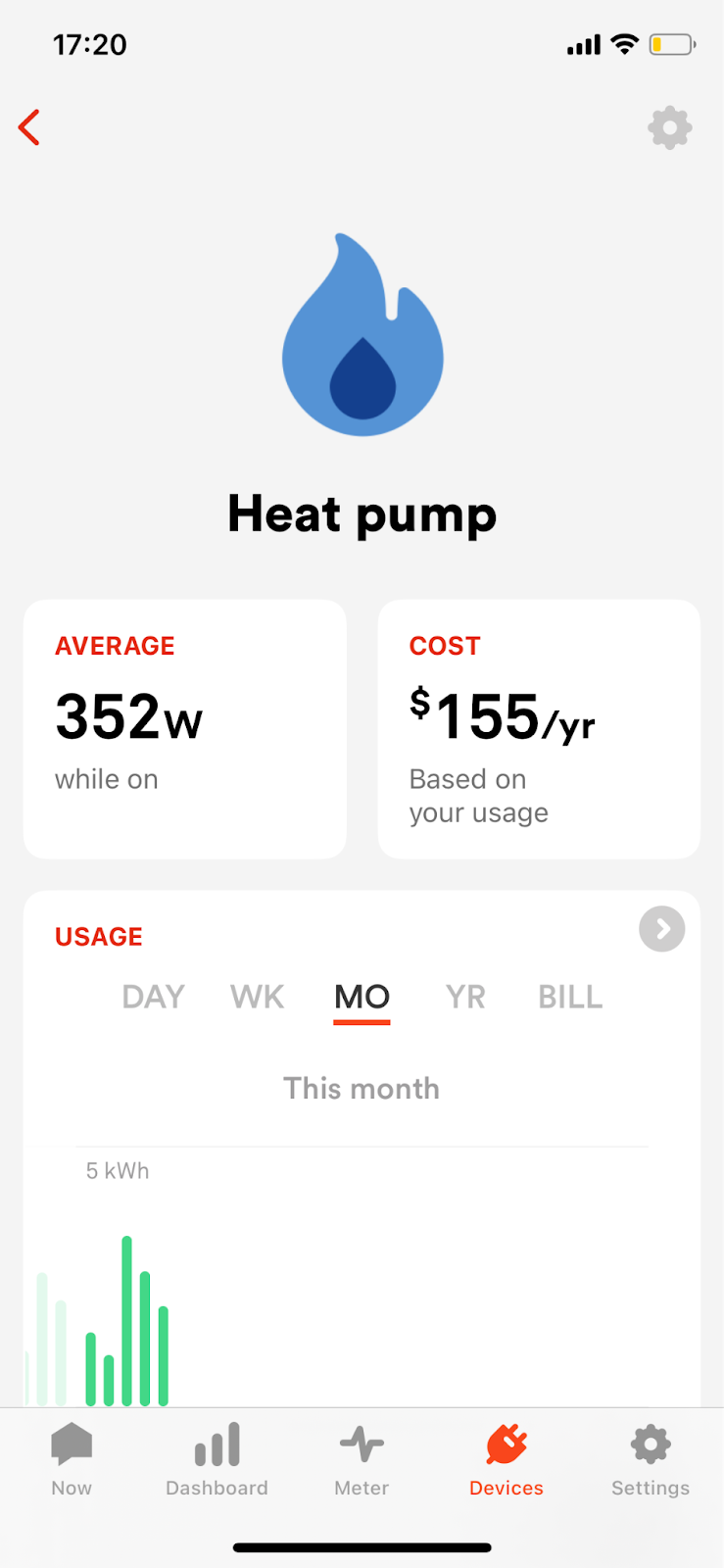Go to the Dashboard tab

click(x=217, y=1460)
